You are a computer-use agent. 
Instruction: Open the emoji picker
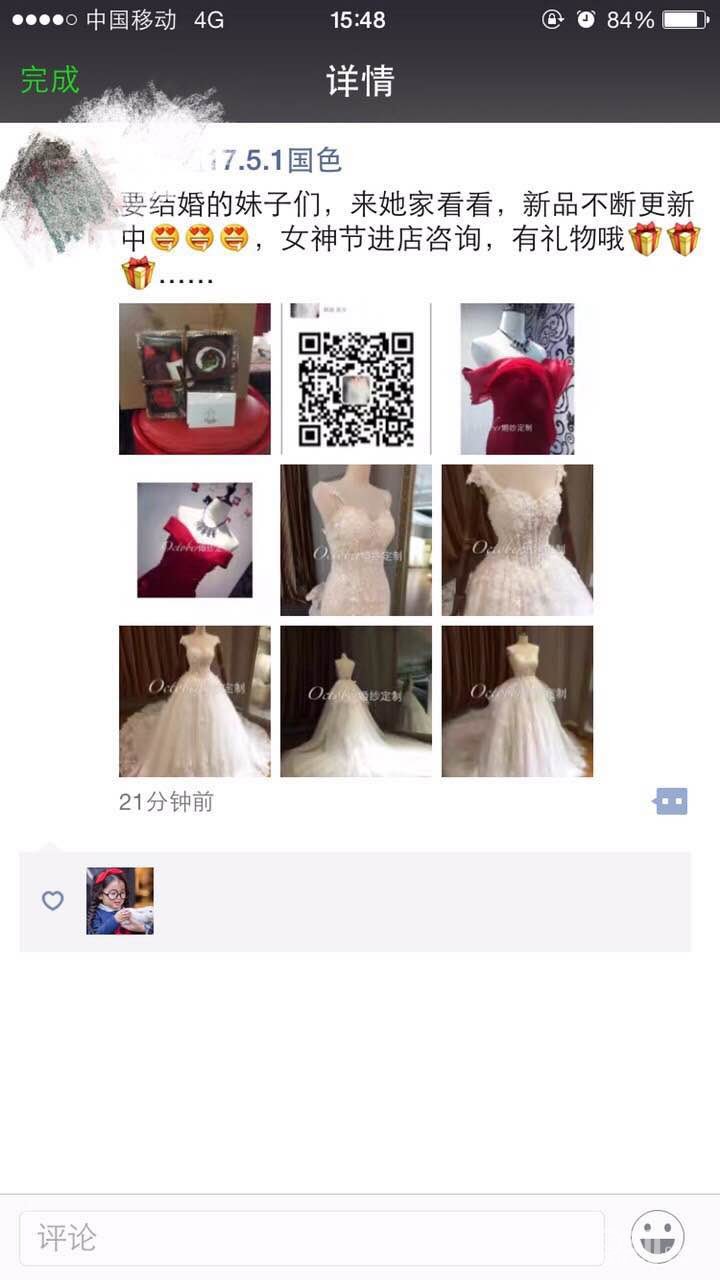pos(657,1237)
